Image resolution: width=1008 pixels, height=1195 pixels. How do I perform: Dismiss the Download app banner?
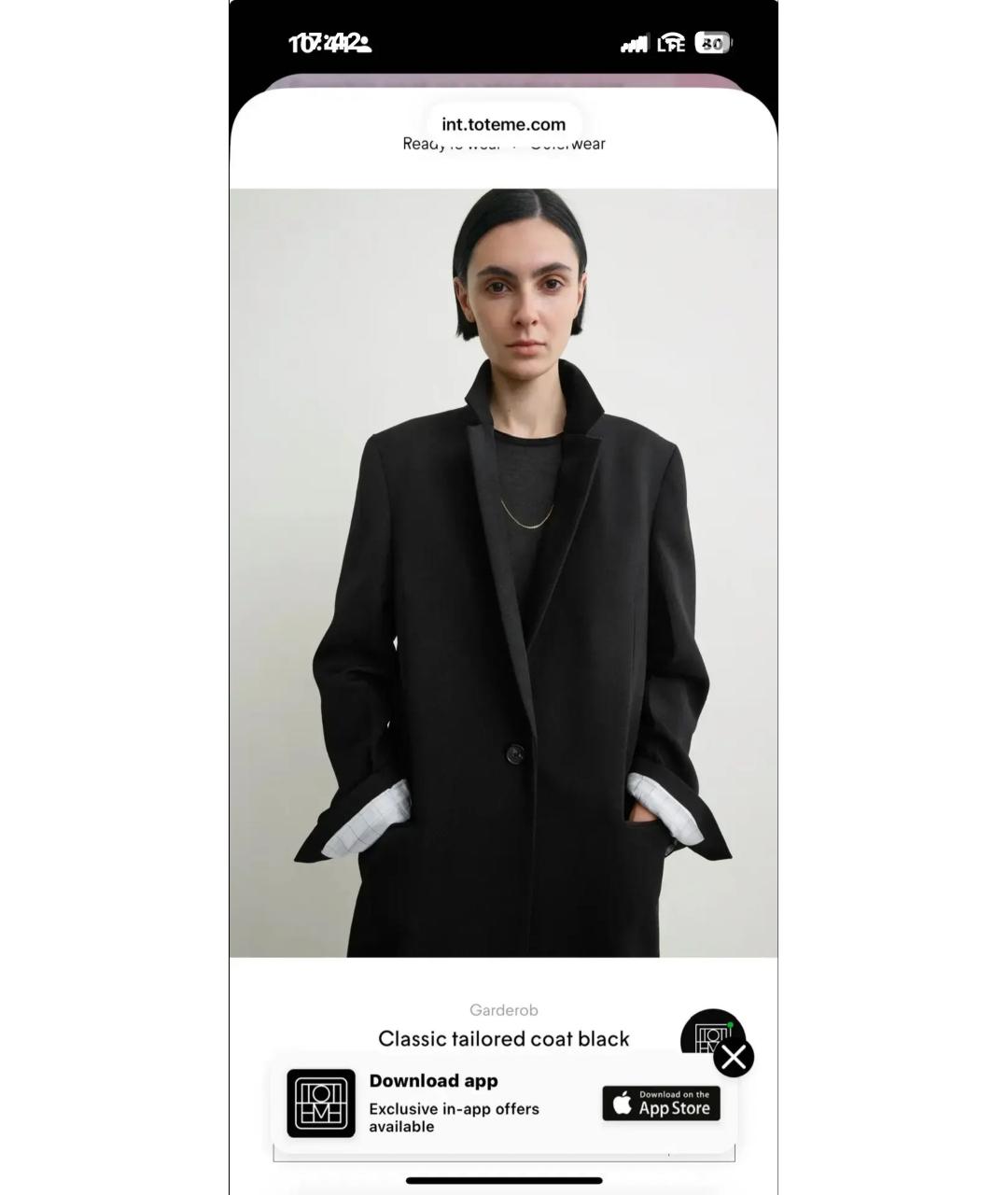tap(734, 1057)
